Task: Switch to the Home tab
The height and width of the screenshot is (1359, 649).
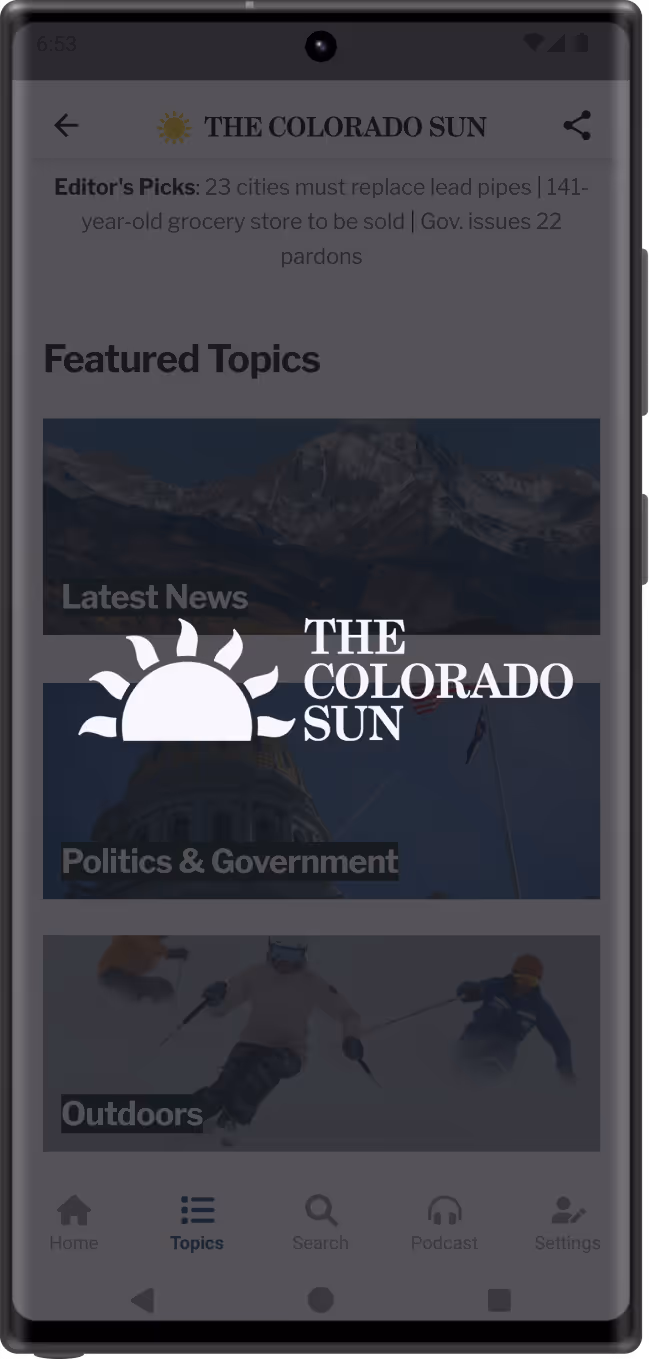Action: click(x=74, y=1223)
